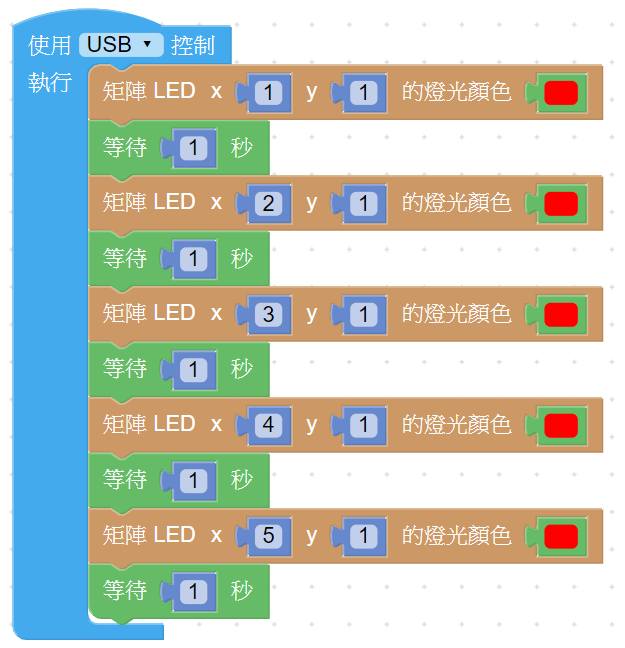Open red color swatch on x 5 LED block
625x648 pixels.
coord(561,537)
